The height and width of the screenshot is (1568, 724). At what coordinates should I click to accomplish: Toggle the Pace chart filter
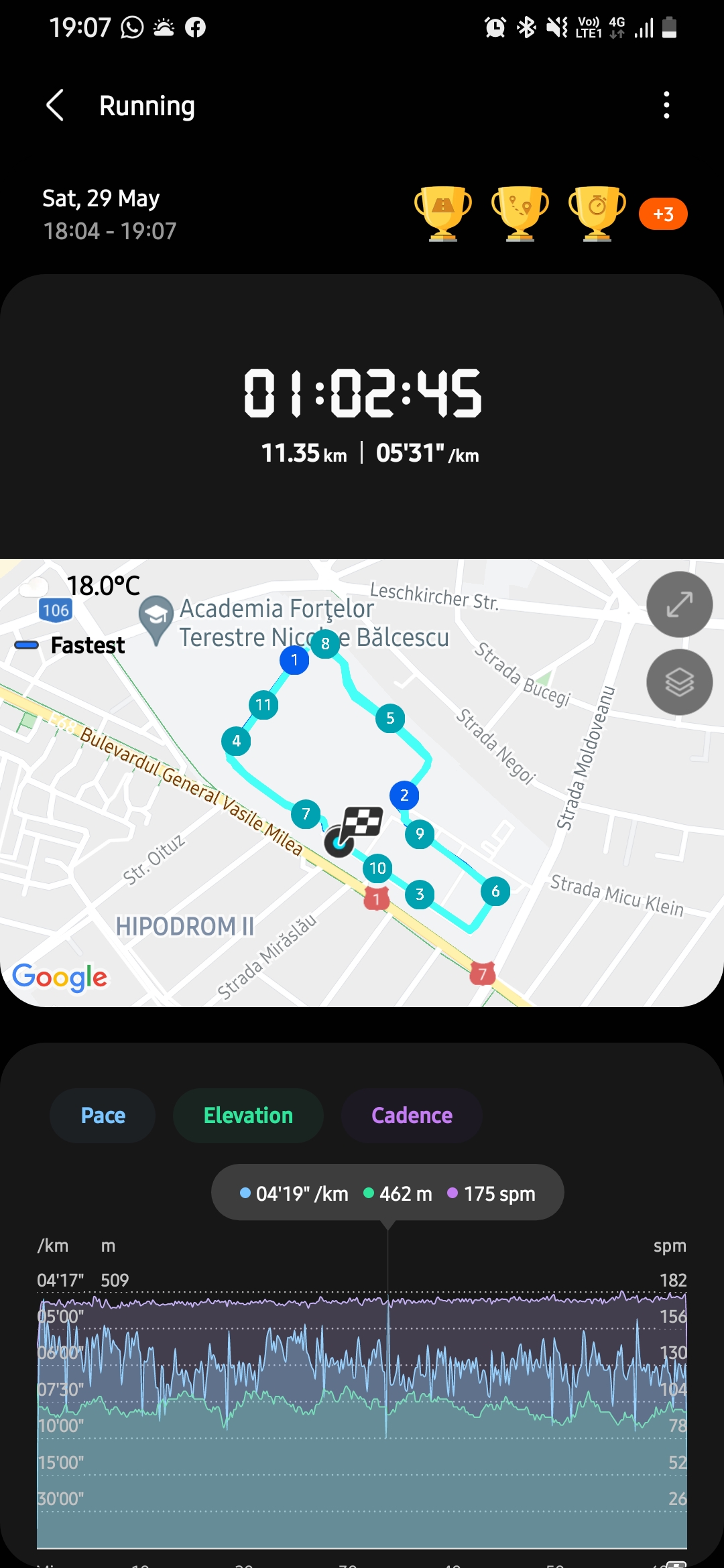pos(103,1116)
